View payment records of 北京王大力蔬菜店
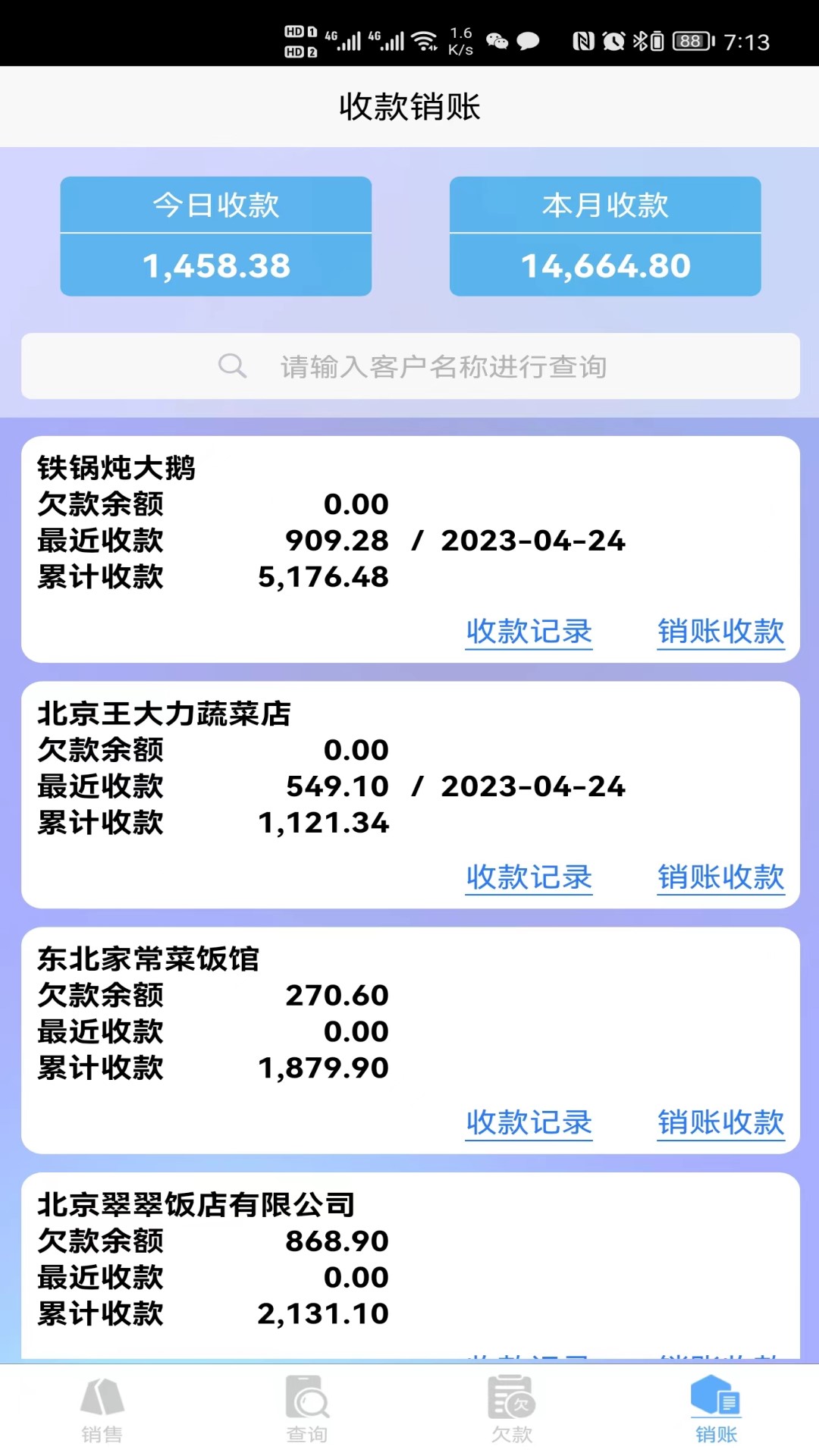819x1456 pixels. pos(529,878)
